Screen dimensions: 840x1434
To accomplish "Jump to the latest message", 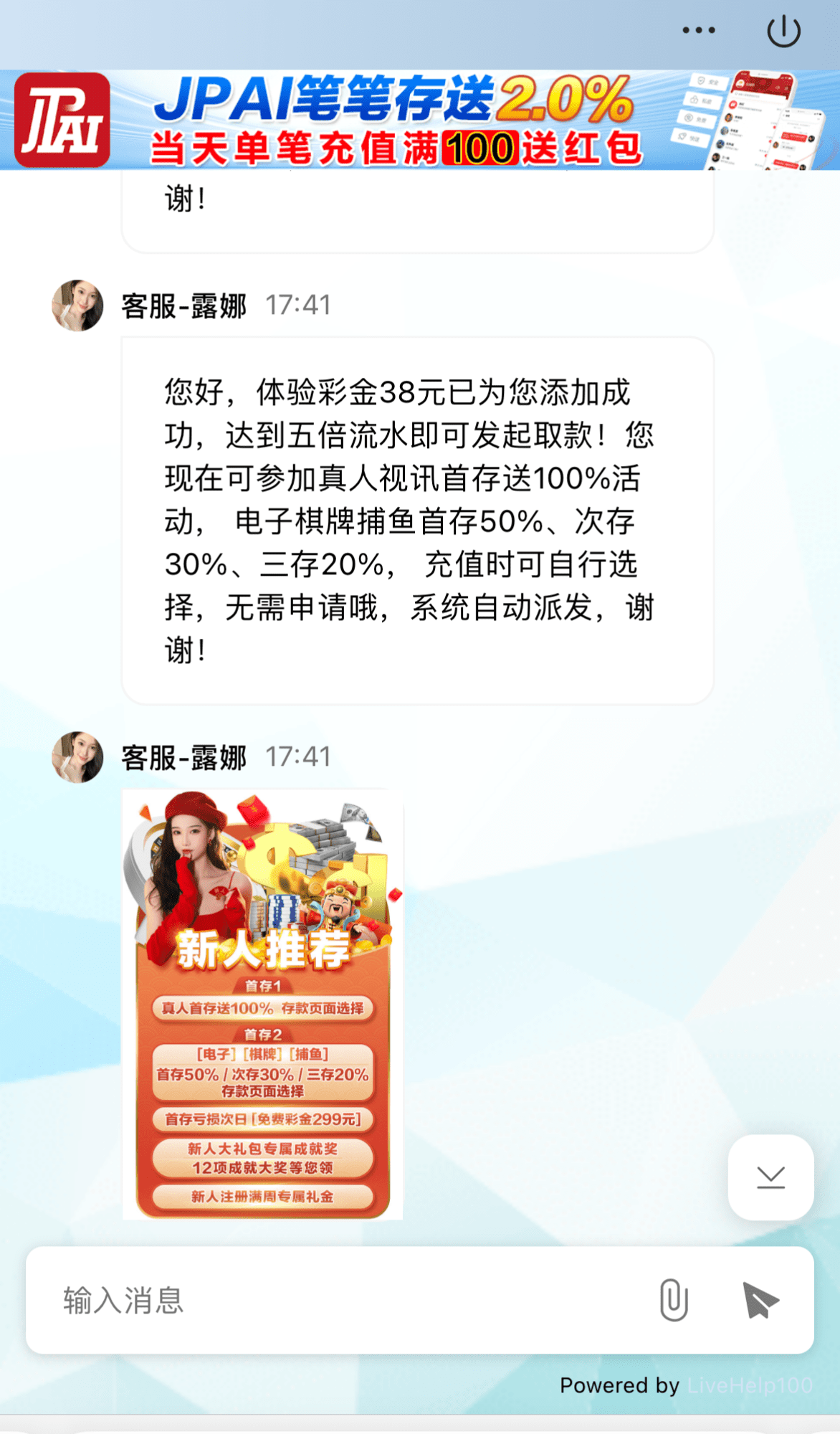I will tap(770, 1177).
